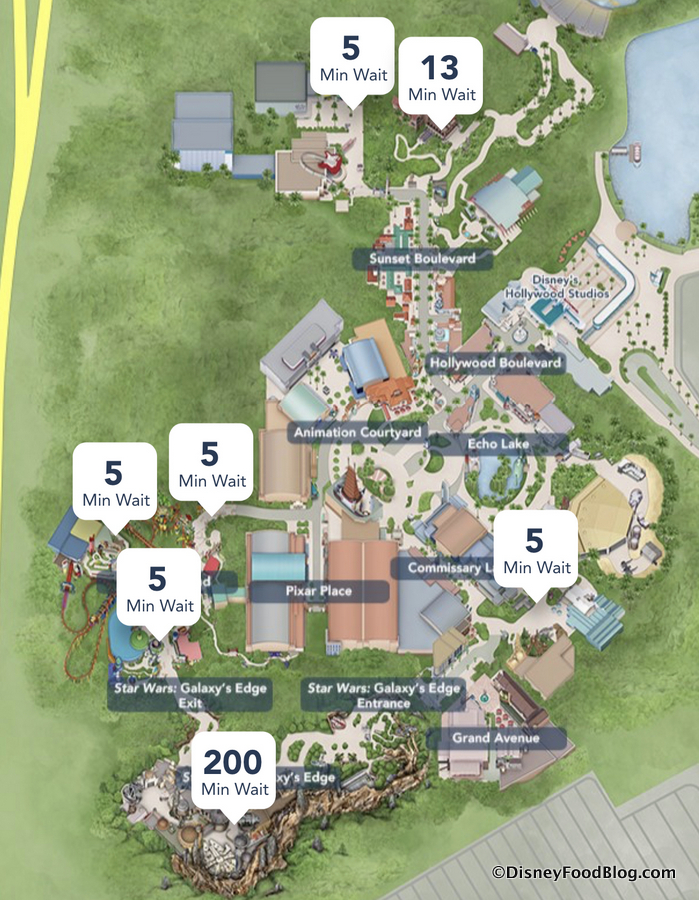Select the 5 Min Wait pin above Galaxy's Edge Exit
Viewport: 699px width, 900px height.
click(157, 588)
